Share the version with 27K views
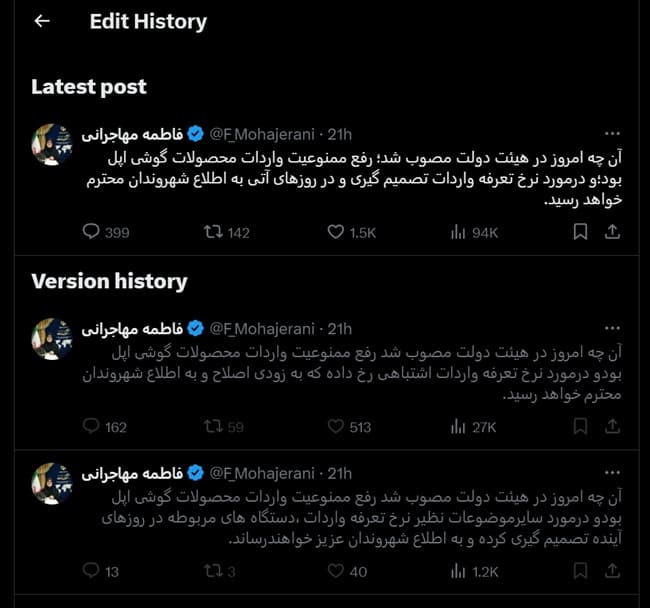 [612, 427]
